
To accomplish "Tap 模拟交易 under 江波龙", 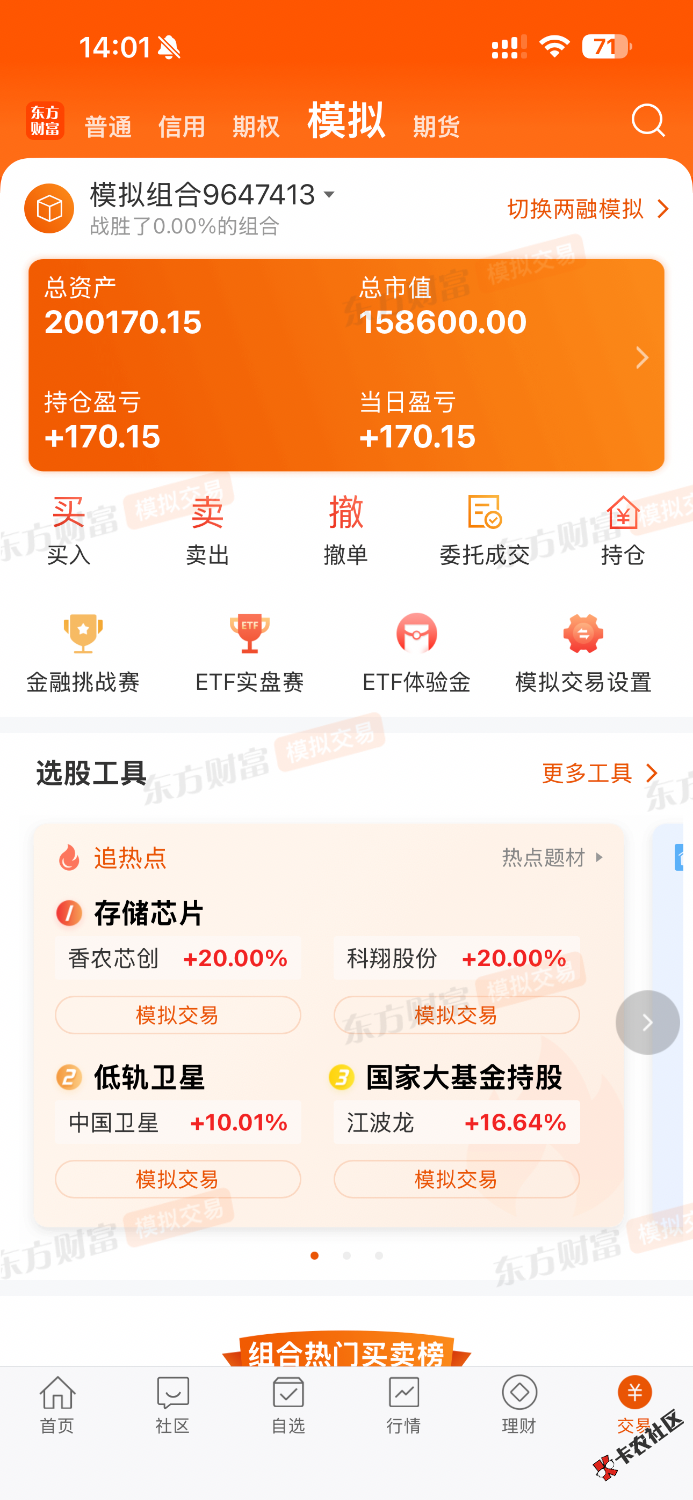I will [456, 1179].
